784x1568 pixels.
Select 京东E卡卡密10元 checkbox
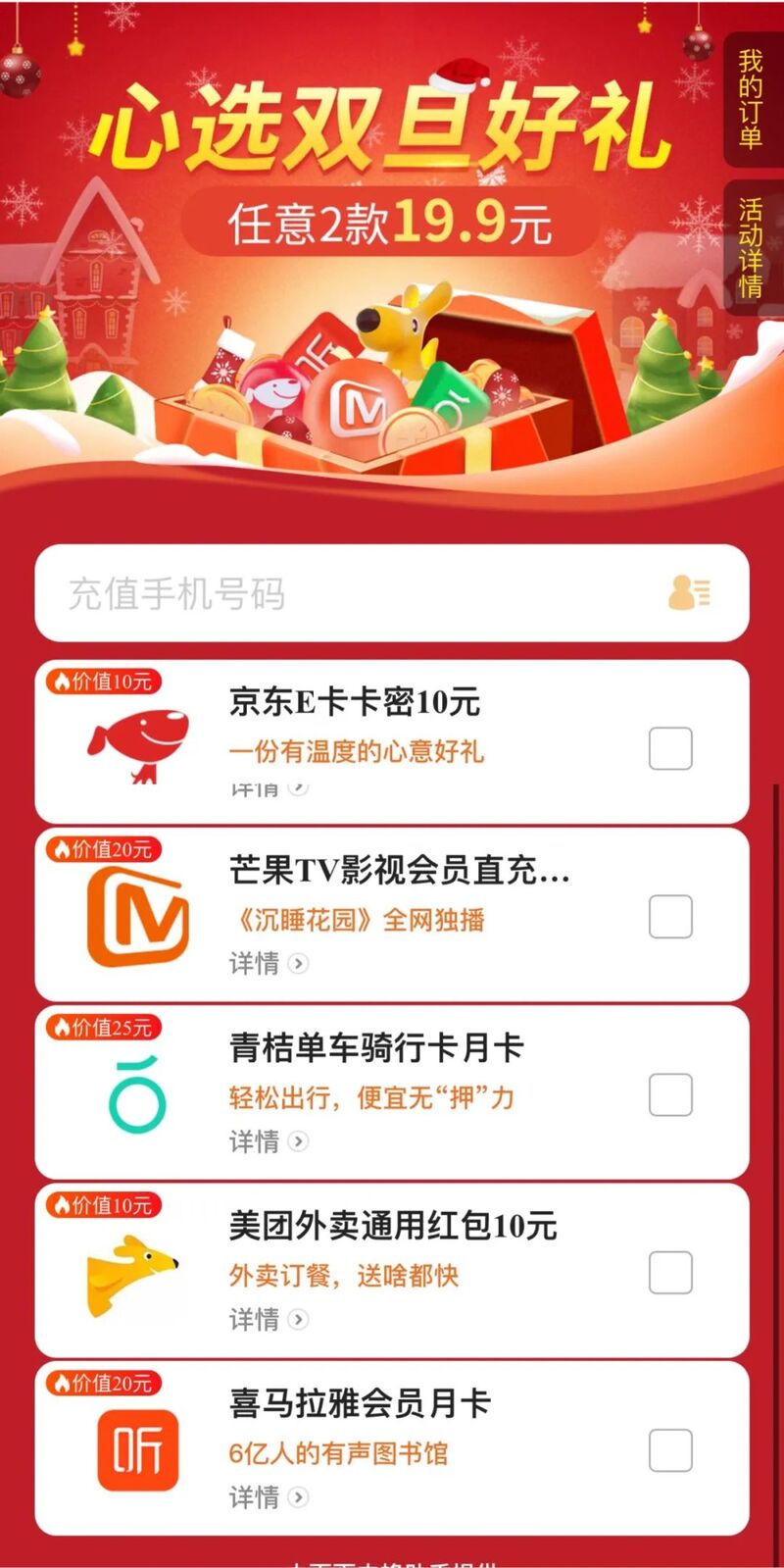670,748
